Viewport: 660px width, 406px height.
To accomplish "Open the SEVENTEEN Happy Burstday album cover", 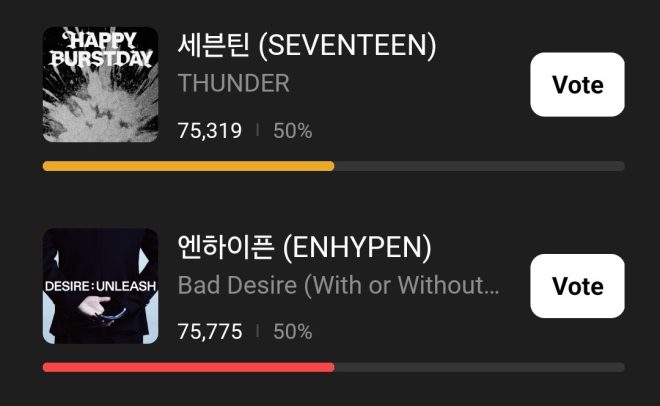I will coord(100,84).
